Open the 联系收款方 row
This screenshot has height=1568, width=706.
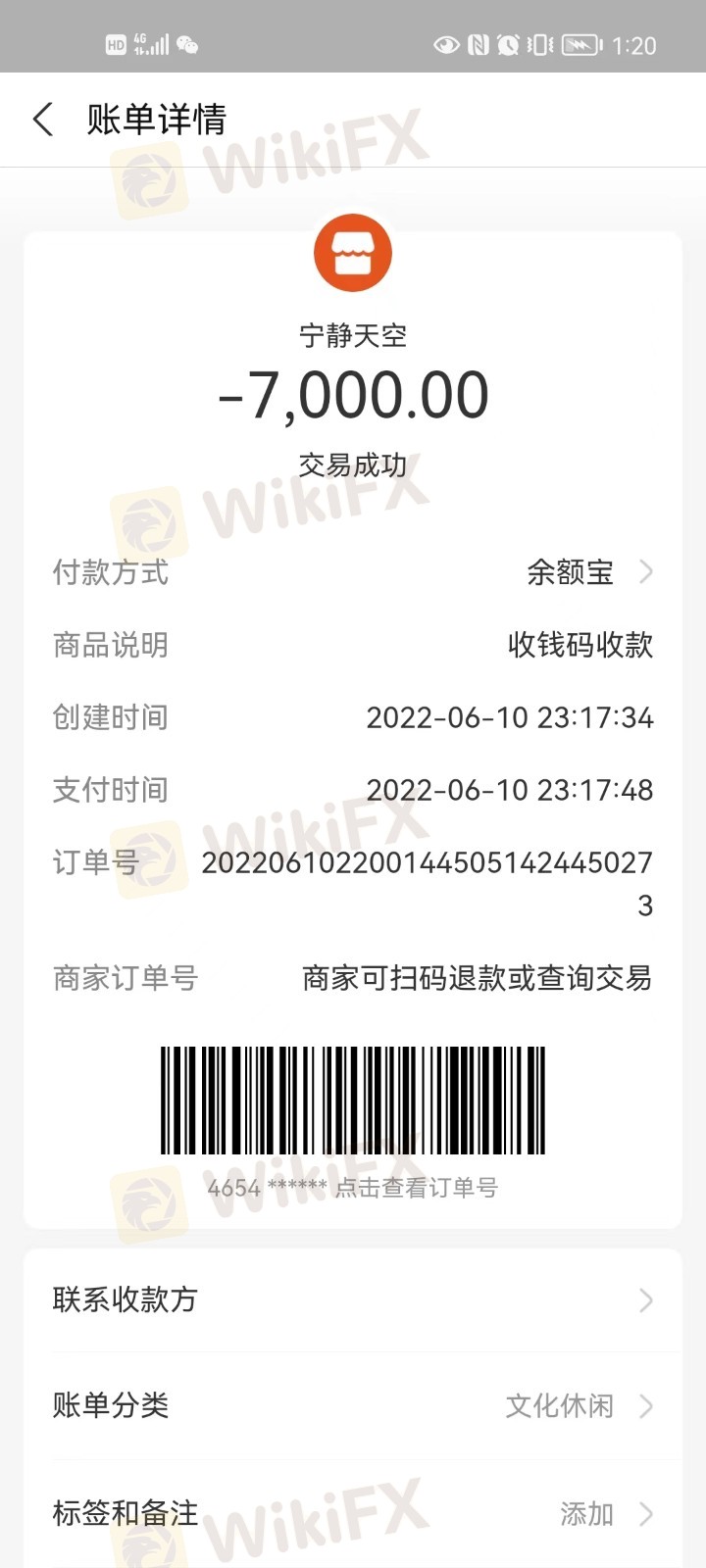coord(353,1299)
